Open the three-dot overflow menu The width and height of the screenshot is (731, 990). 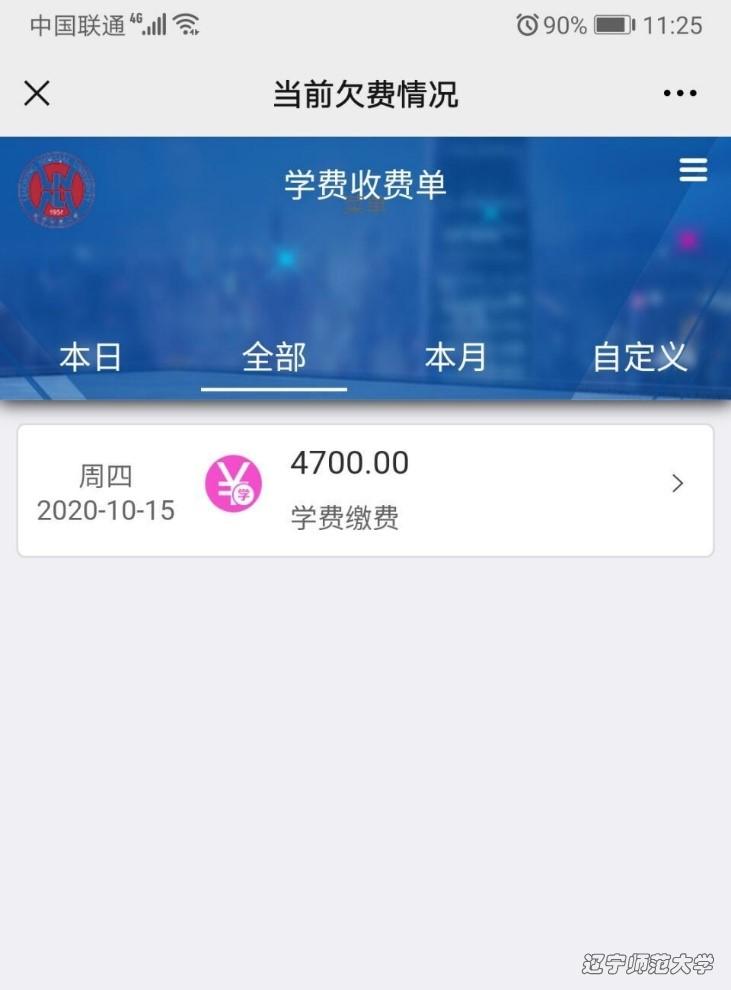coord(680,93)
